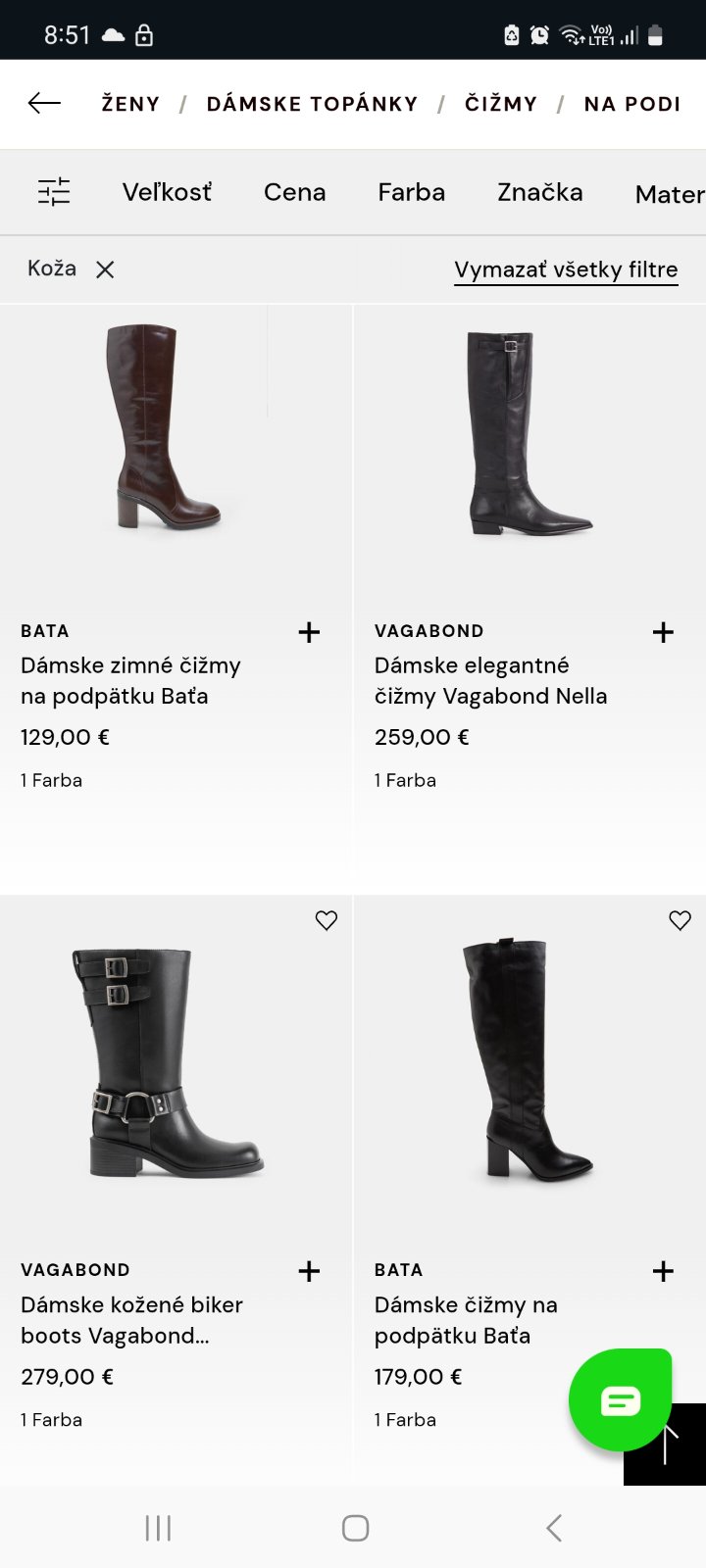Expand the Značka filter
The width and height of the screenshot is (706, 1568).
(x=539, y=192)
